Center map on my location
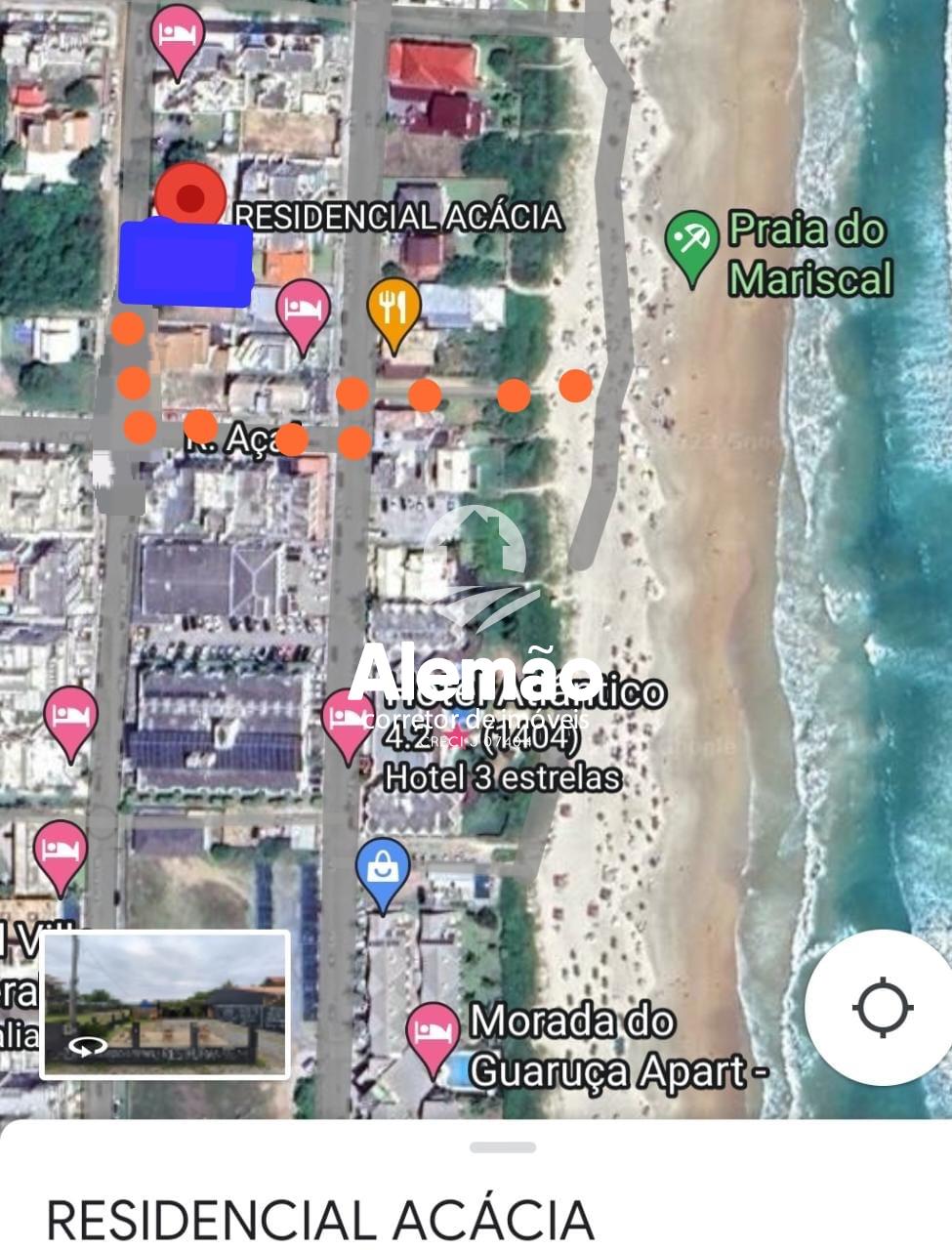 pos(883,1007)
